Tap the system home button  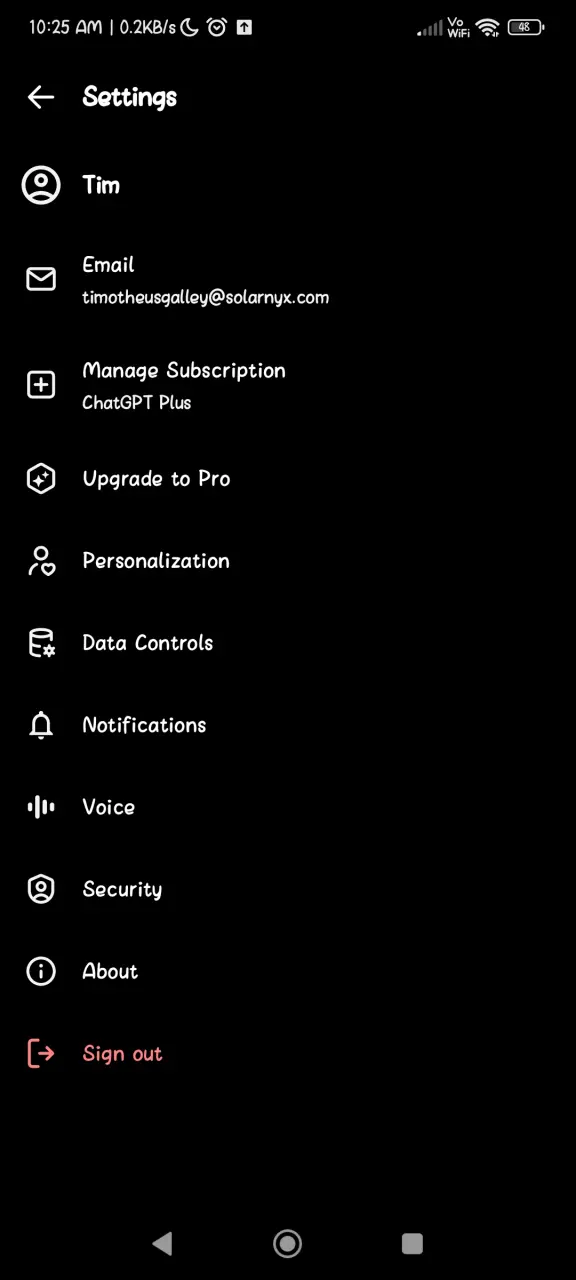[x=288, y=1243]
